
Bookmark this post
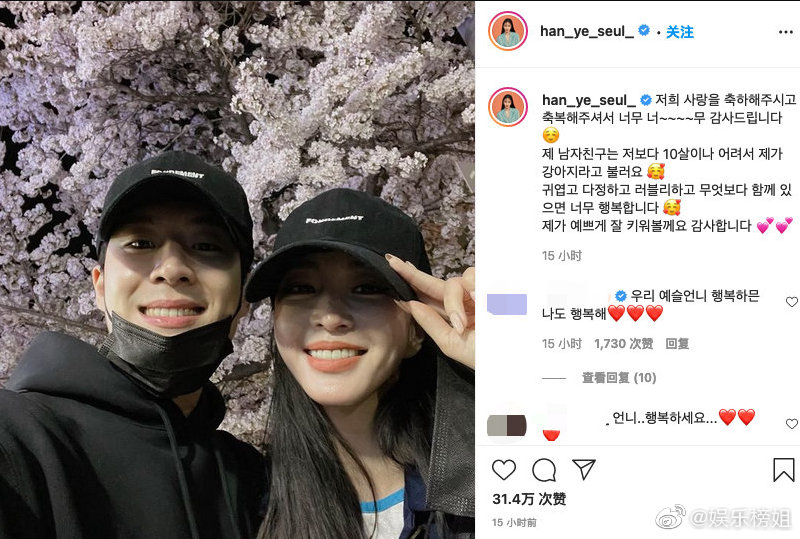[784, 470]
